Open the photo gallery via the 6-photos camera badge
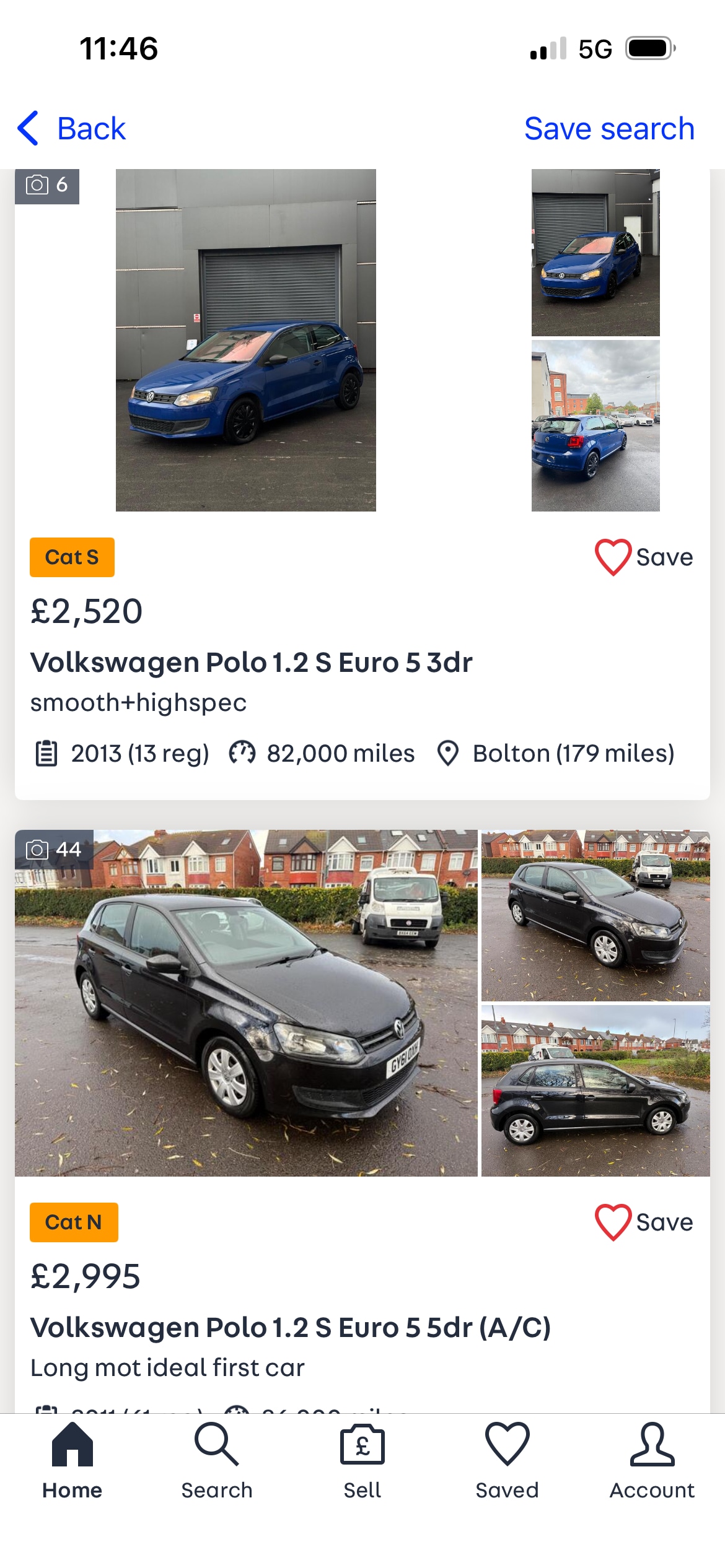The image size is (725, 1568). click(x=47, y=185)
